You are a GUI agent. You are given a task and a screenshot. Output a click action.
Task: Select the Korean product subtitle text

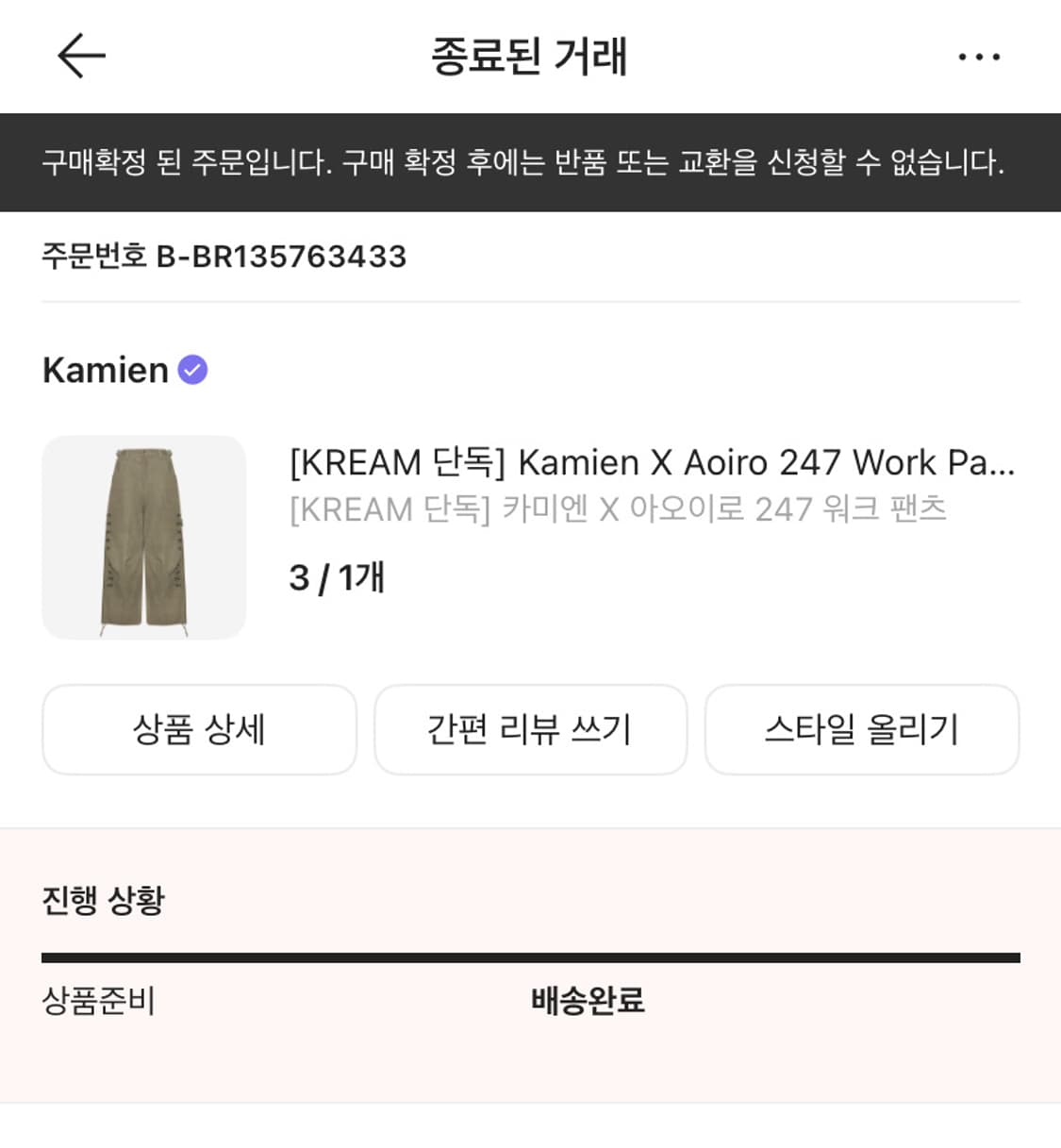[618, 510]
